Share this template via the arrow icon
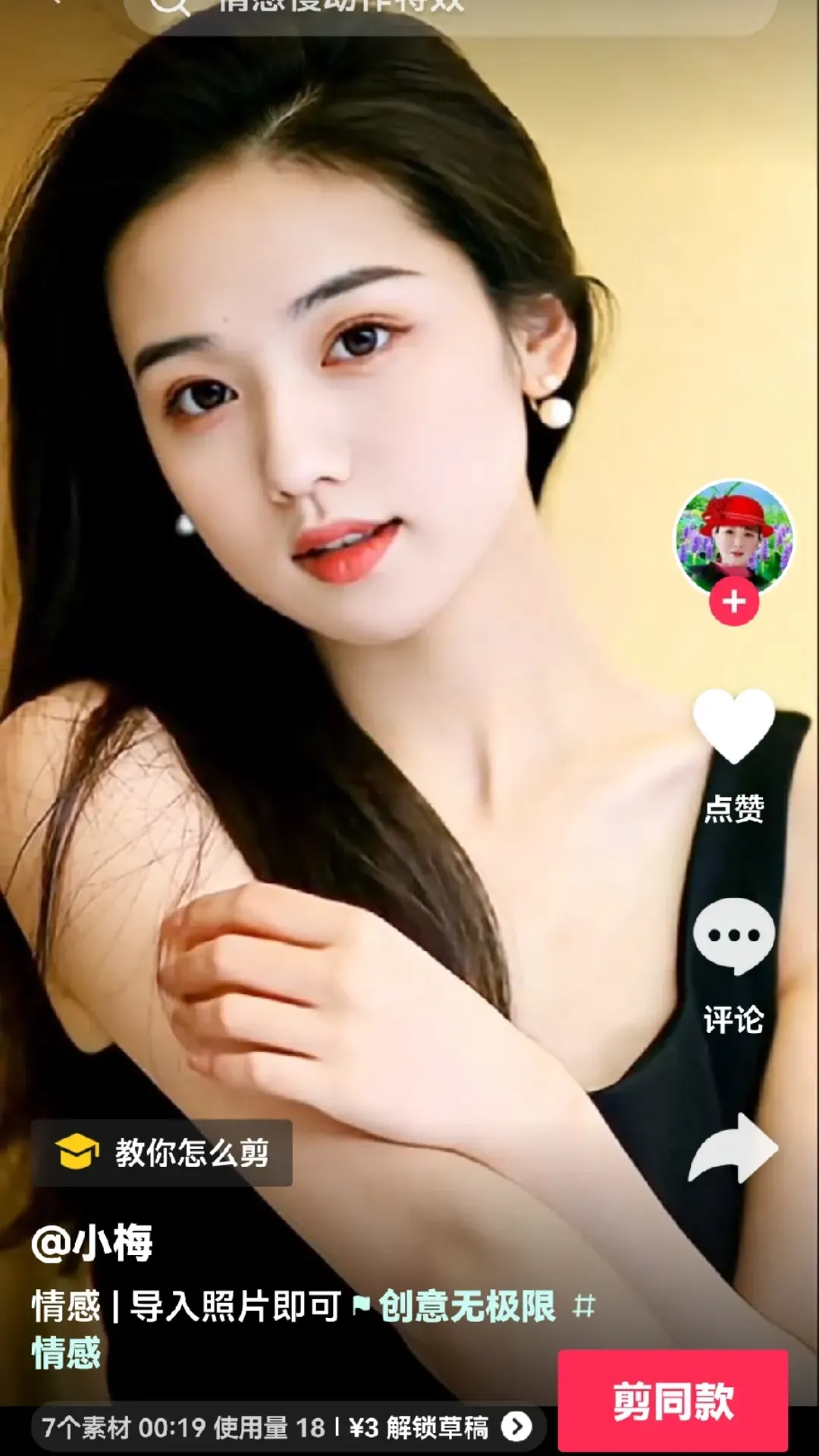Screen dimensions: 819x1456 (x=733, y=1150)
